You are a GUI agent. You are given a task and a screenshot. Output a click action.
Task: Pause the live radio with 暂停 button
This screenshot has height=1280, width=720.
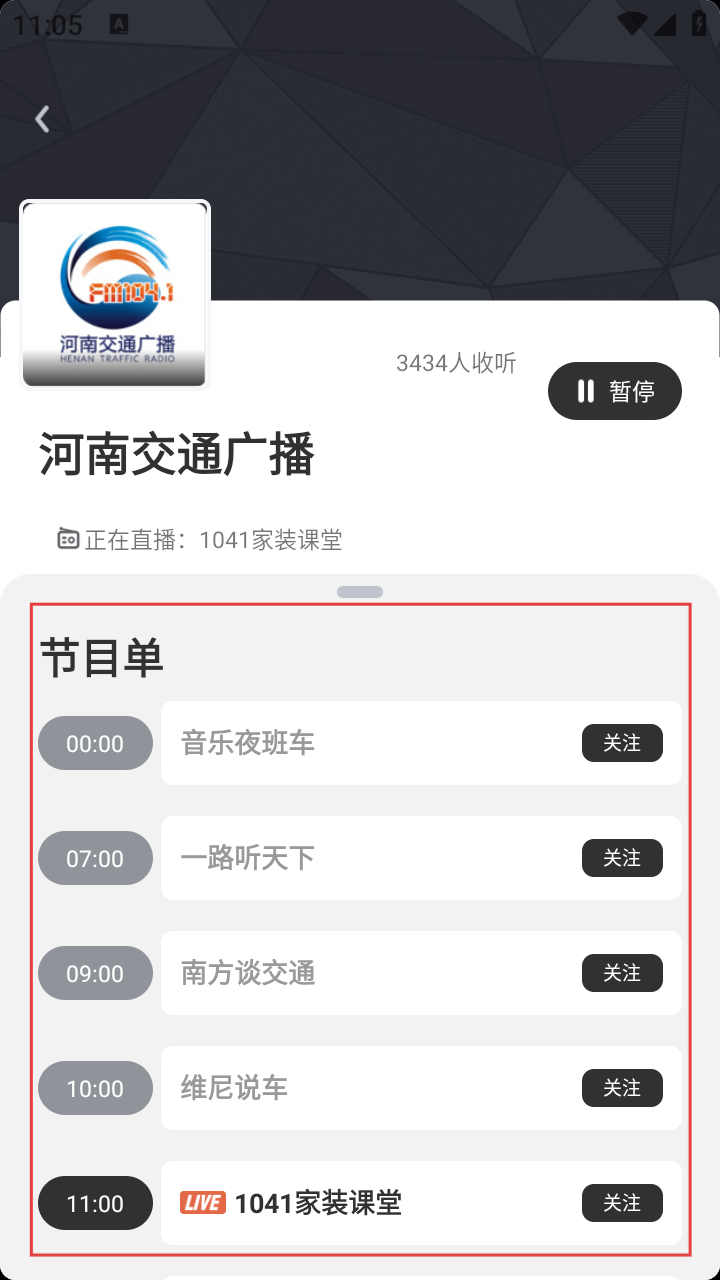(x=614, y=391)
